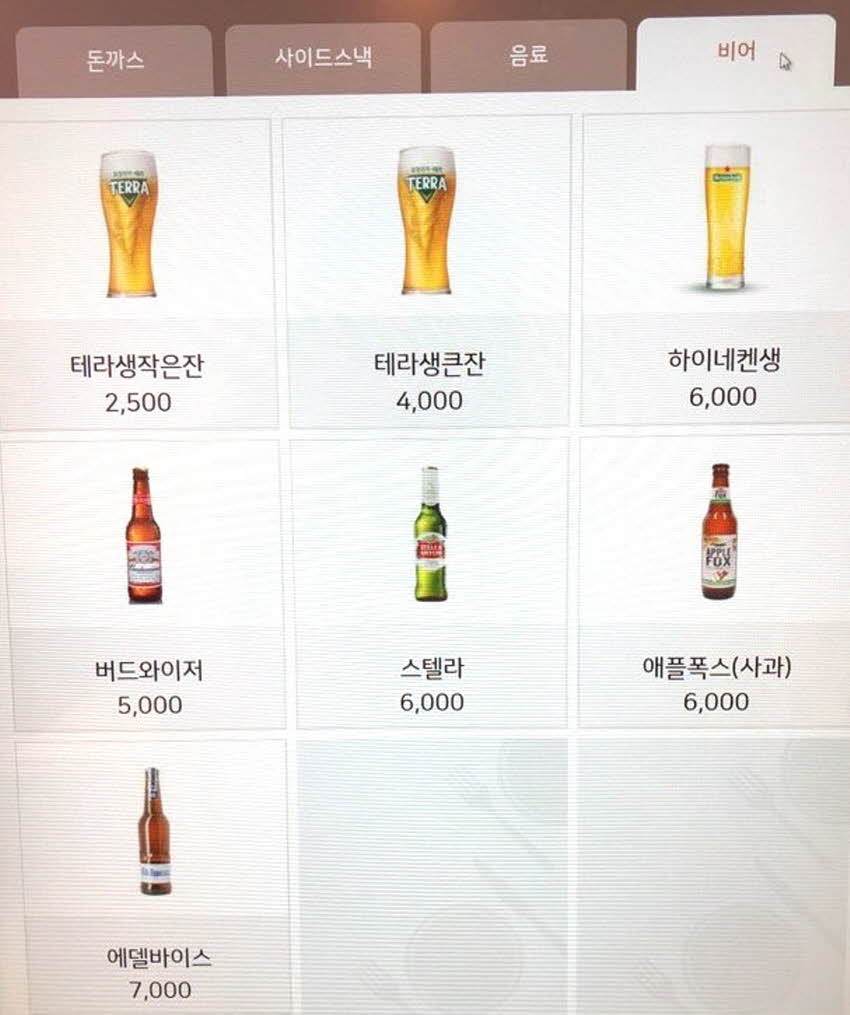850x1015 pixels.
Task: Select the 버드와이저 bottle
Action: (x=145, y=585)
